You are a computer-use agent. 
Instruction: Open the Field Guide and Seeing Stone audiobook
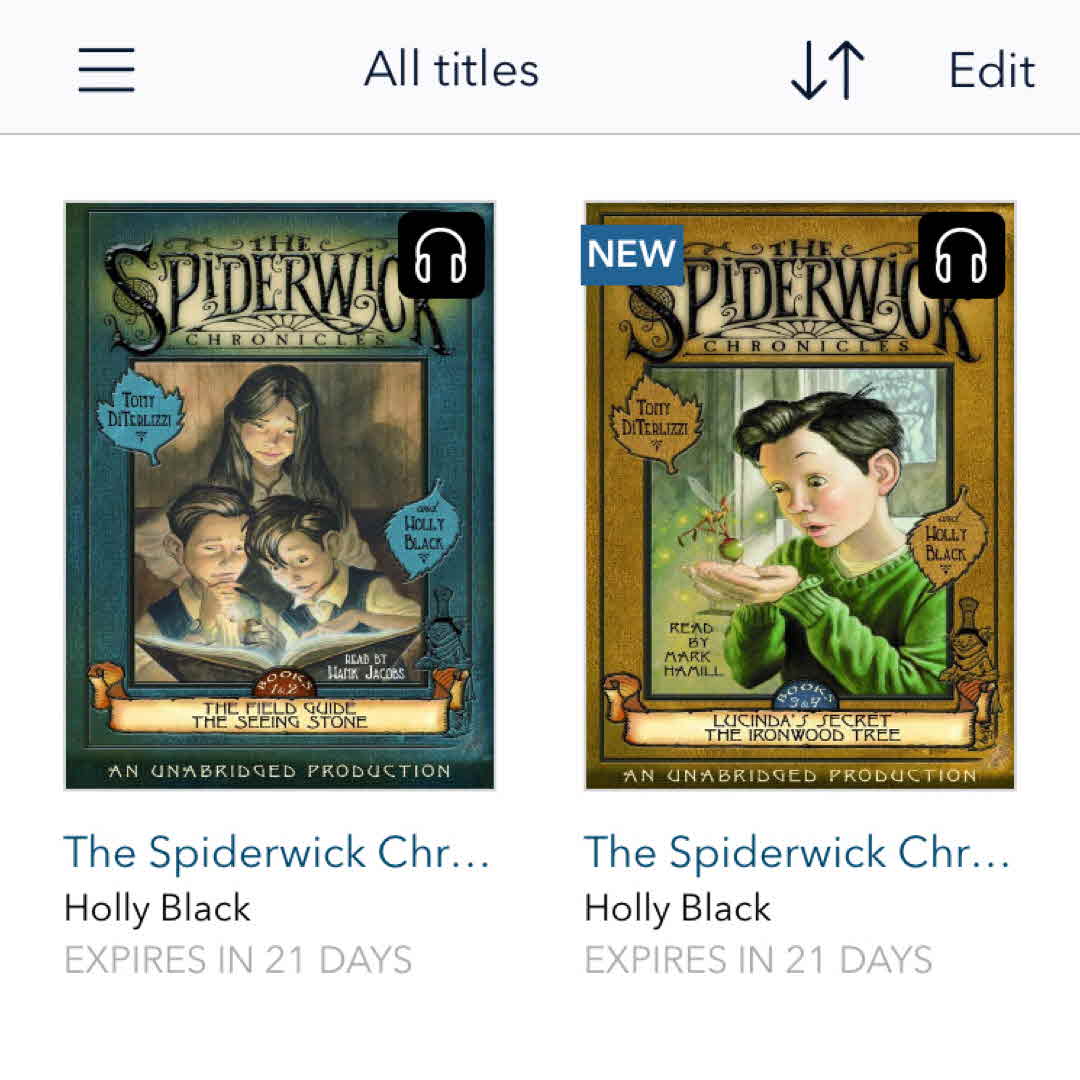[x=279, y=496]
